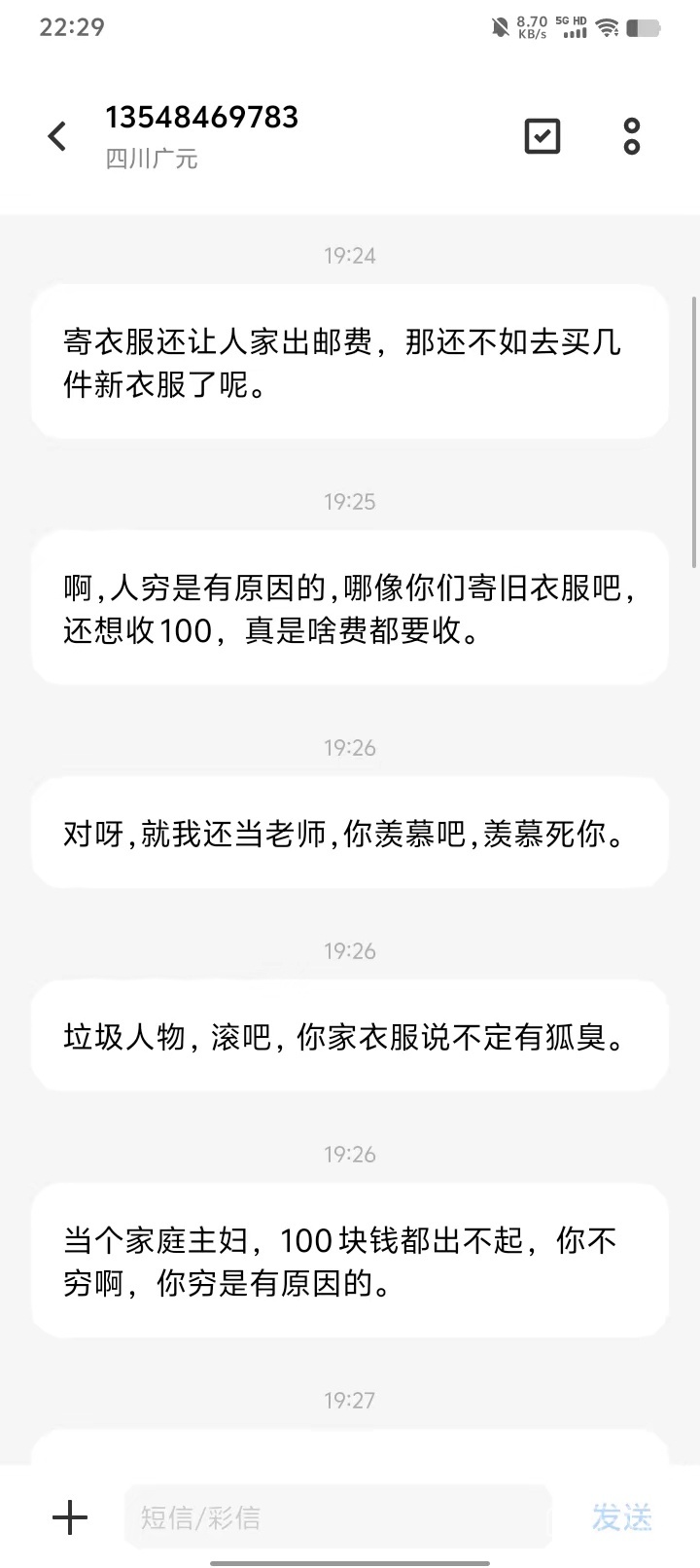Viewport: 700px width, 1568px height.
Task: Tap the multi-select checkbox icon
Action: tap(542, 136)
